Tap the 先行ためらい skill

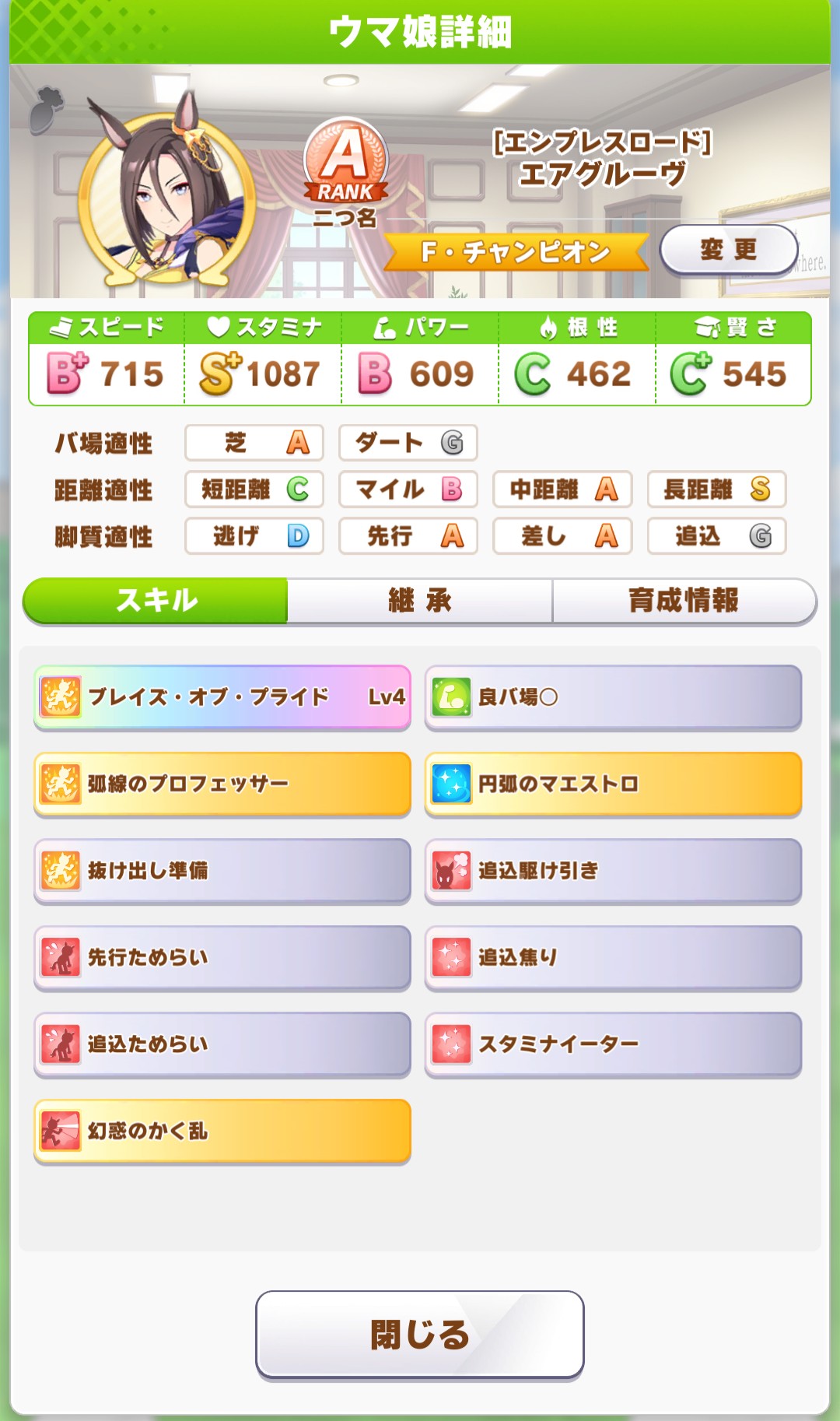coord(222,958)
